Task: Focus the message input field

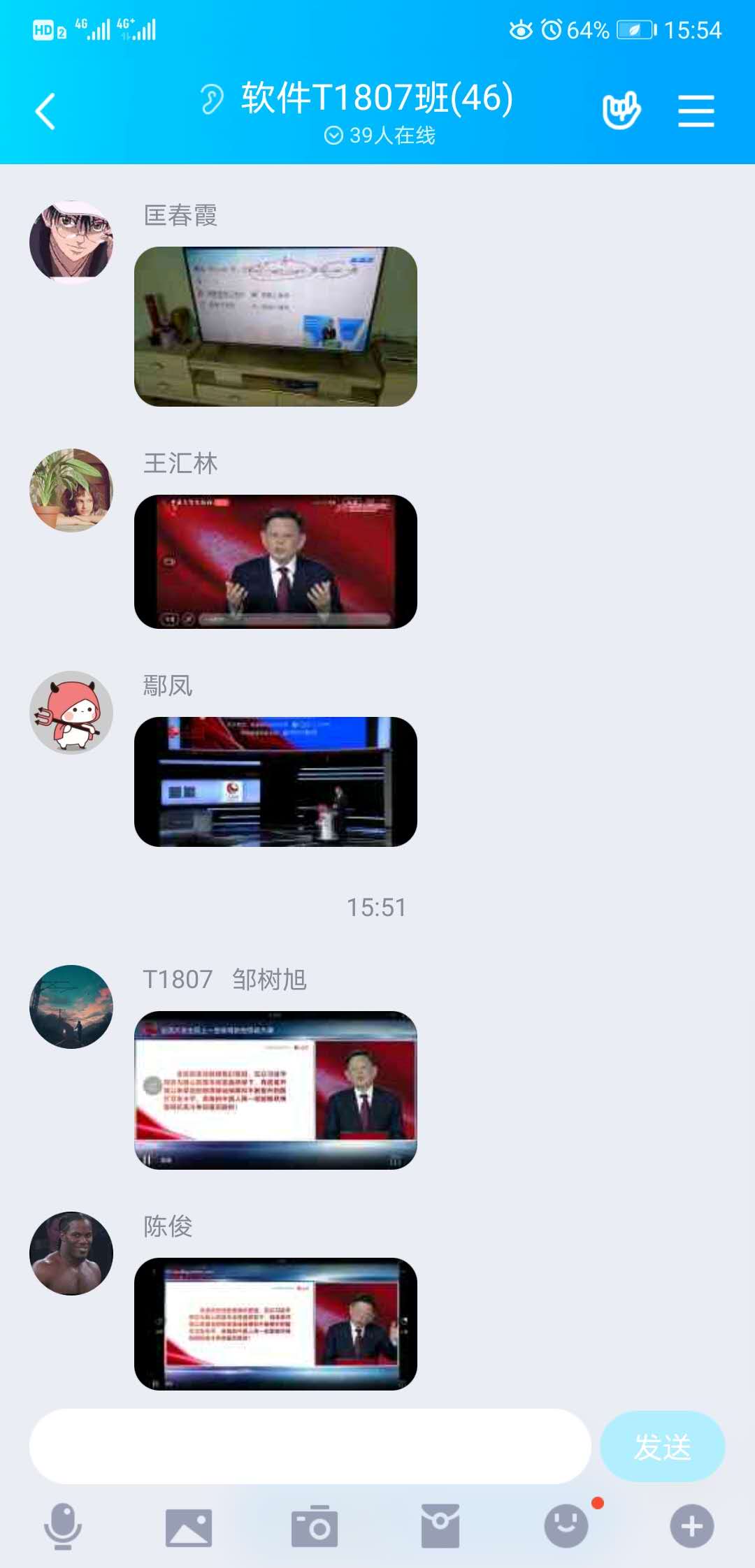Action: (310, 1446)
